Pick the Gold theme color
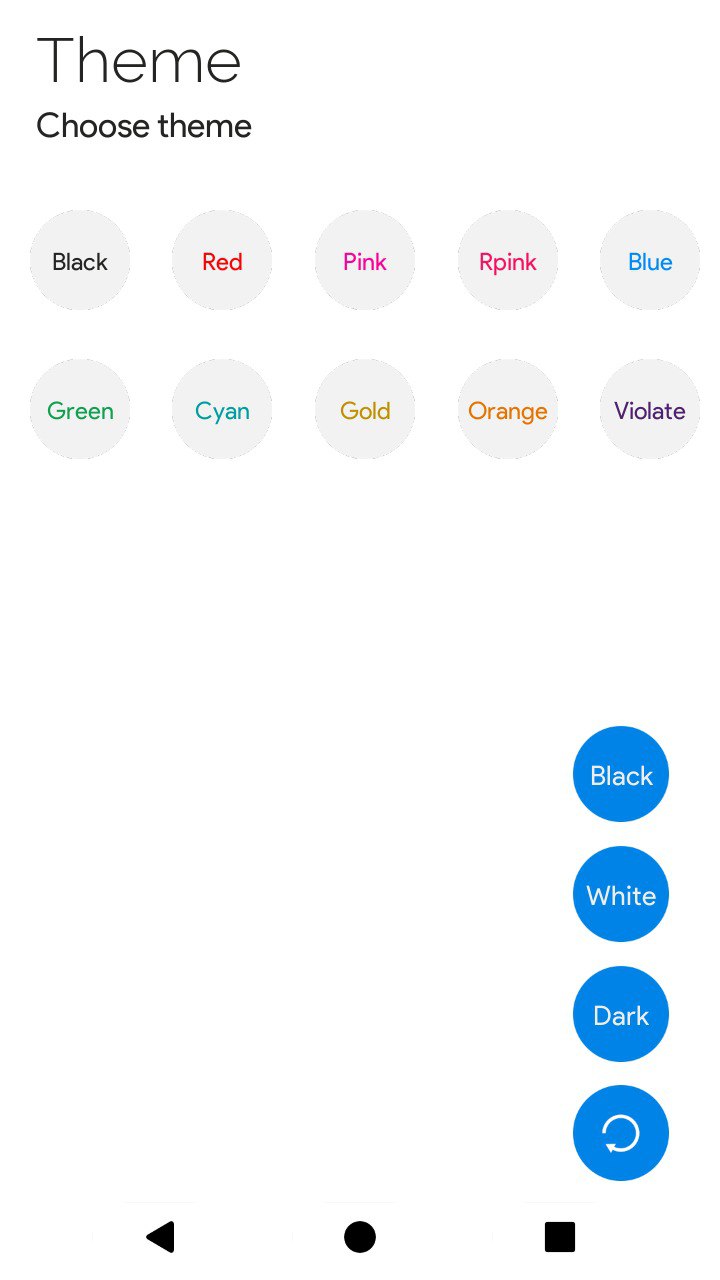720x1280 pixels. point(365,409)
